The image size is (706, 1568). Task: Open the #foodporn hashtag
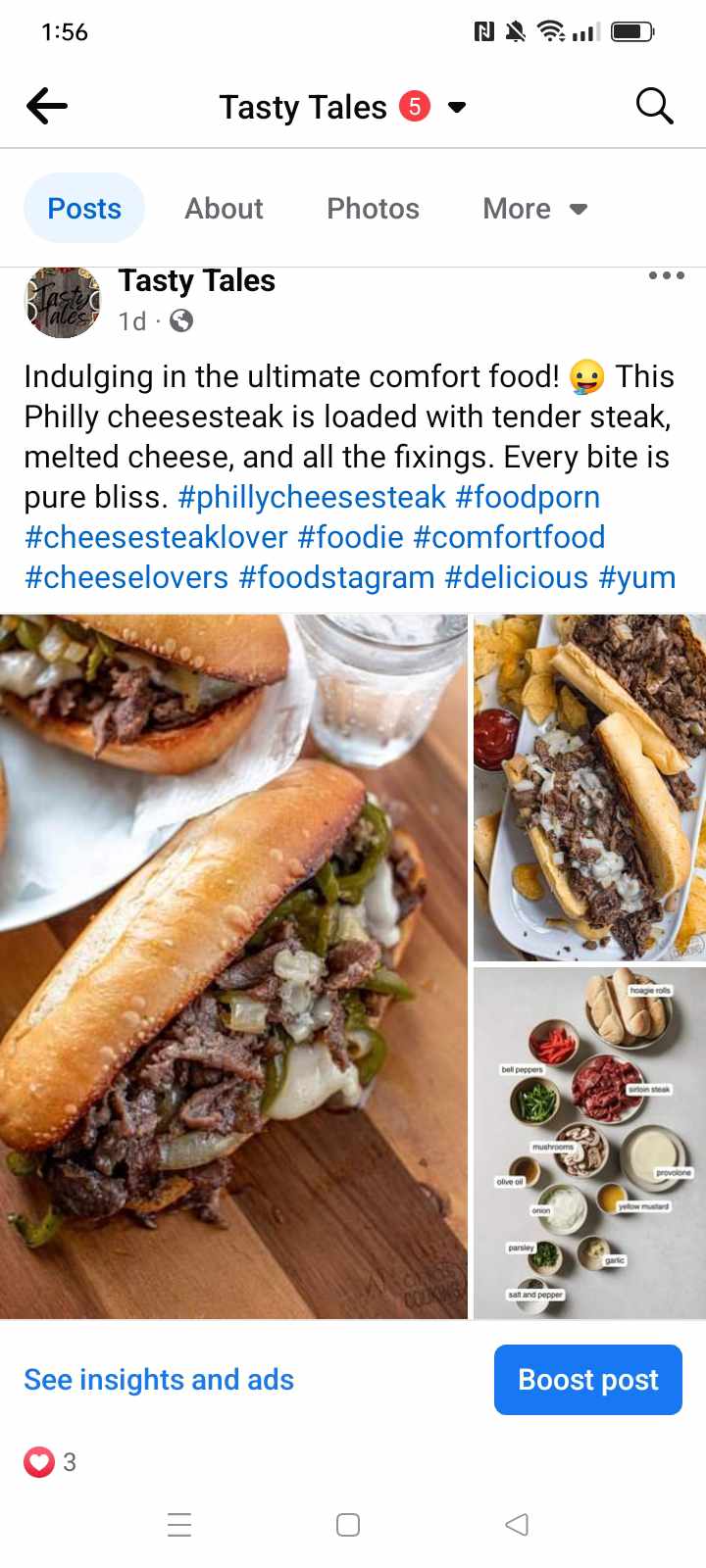click(x=528, y=497)
